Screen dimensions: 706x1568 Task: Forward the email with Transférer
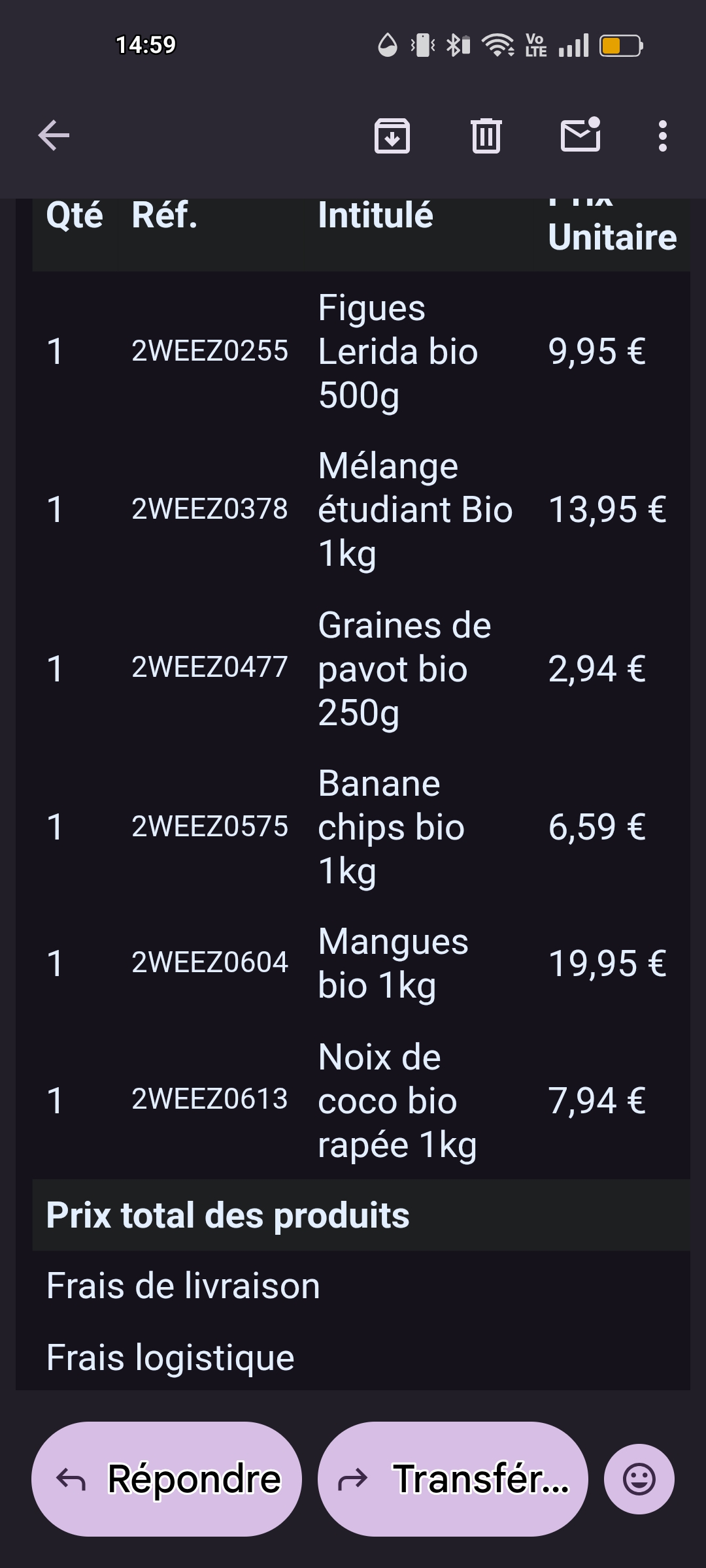coord(453,1479)
